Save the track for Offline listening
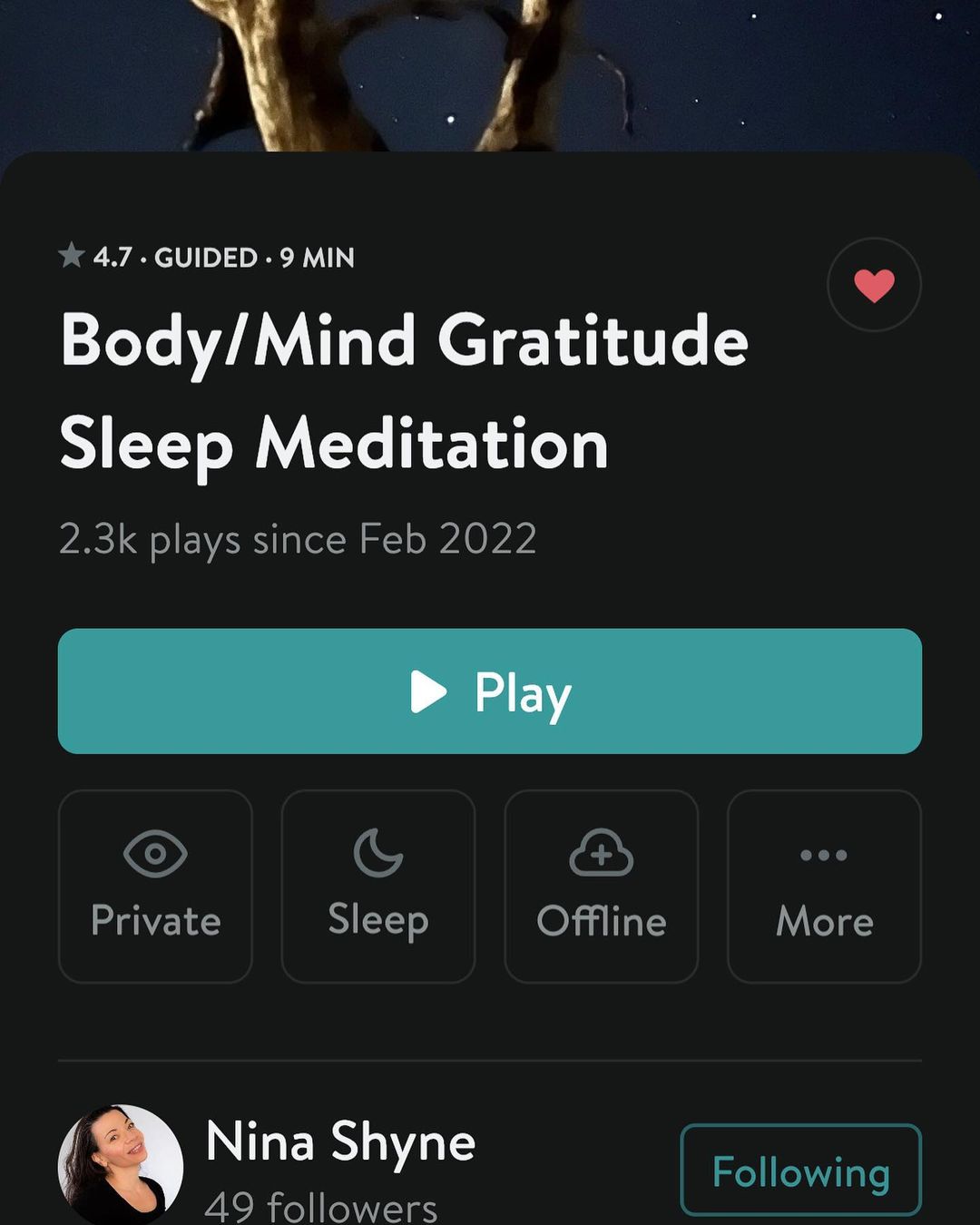 click(x=602, y=887)
